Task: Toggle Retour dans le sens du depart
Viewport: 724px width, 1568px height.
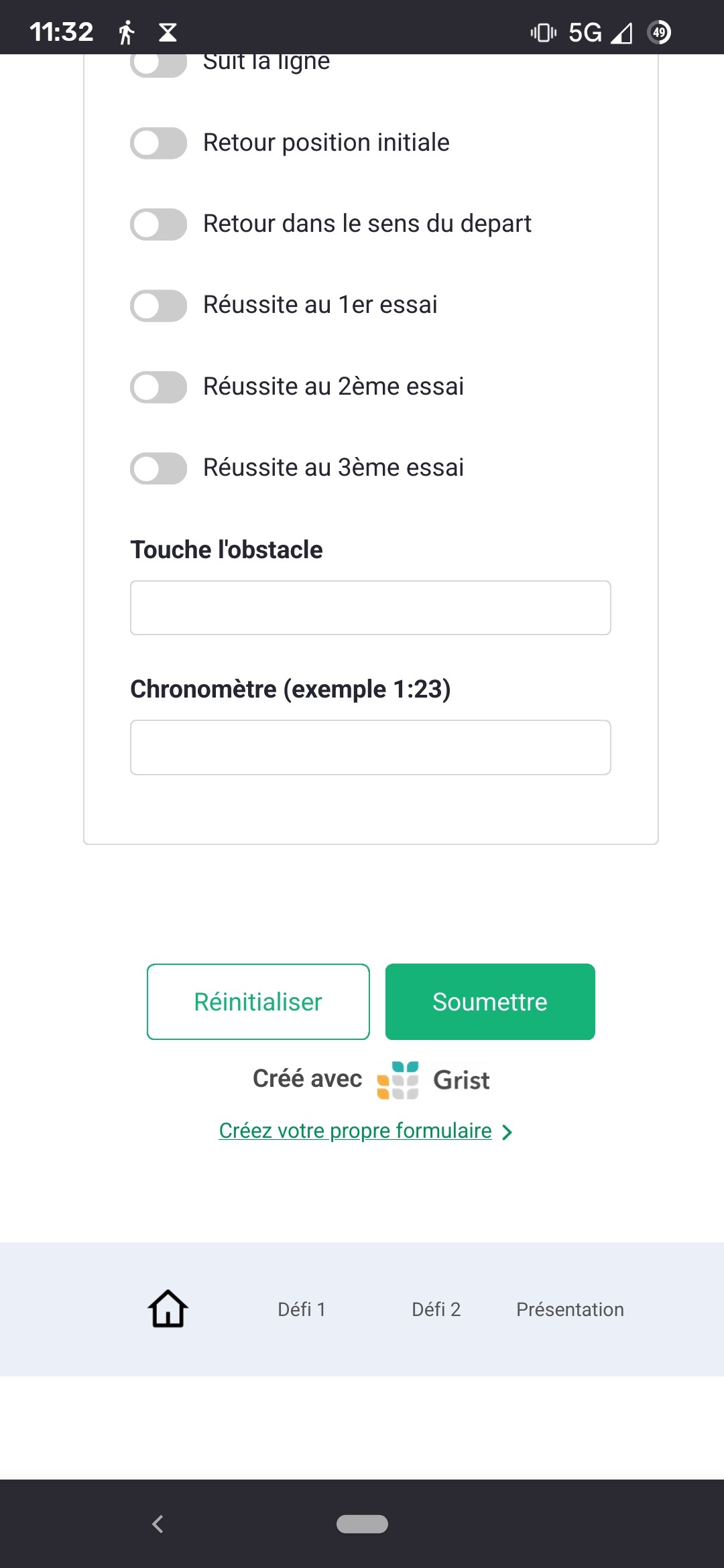Action: [x=158, y=224]
